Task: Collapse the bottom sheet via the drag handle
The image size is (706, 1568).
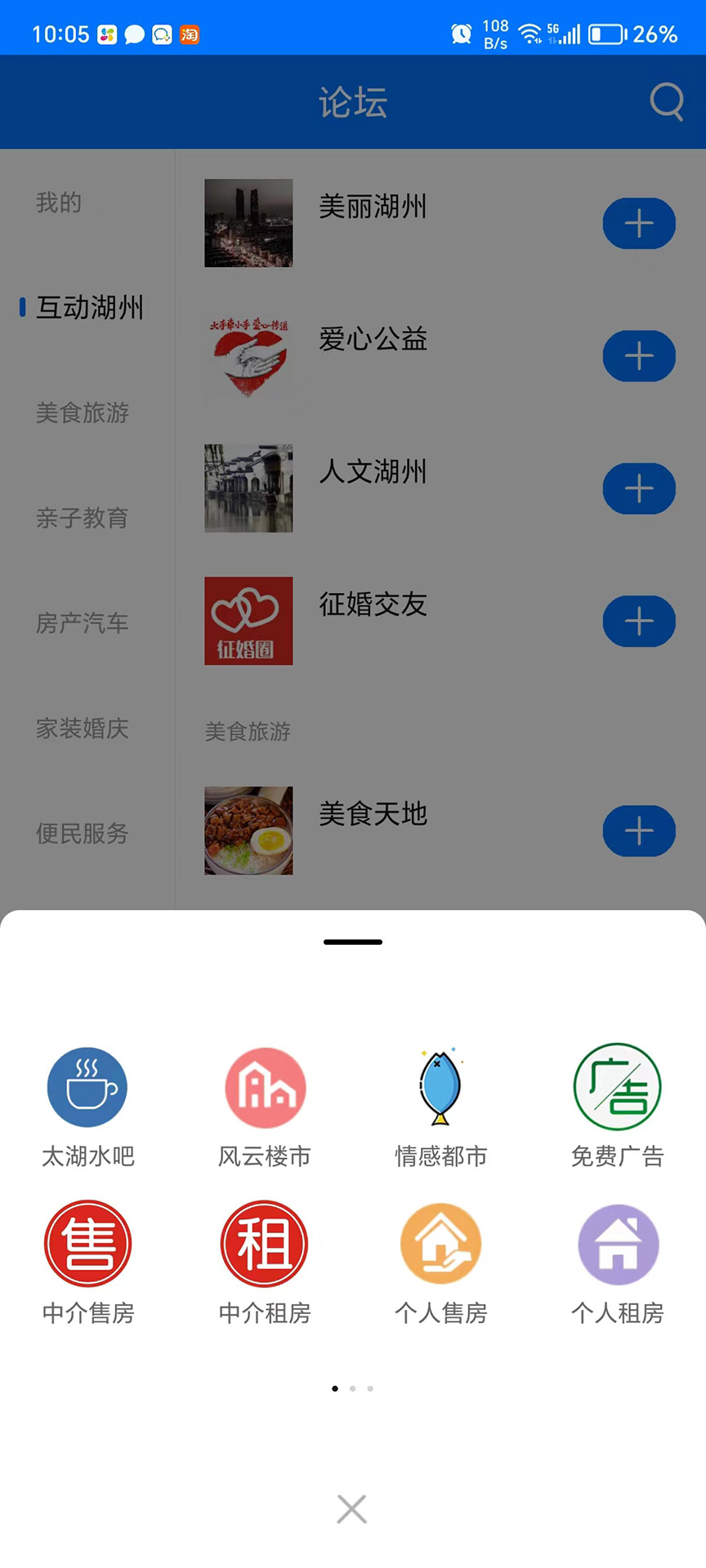Action: pos(352,941)
